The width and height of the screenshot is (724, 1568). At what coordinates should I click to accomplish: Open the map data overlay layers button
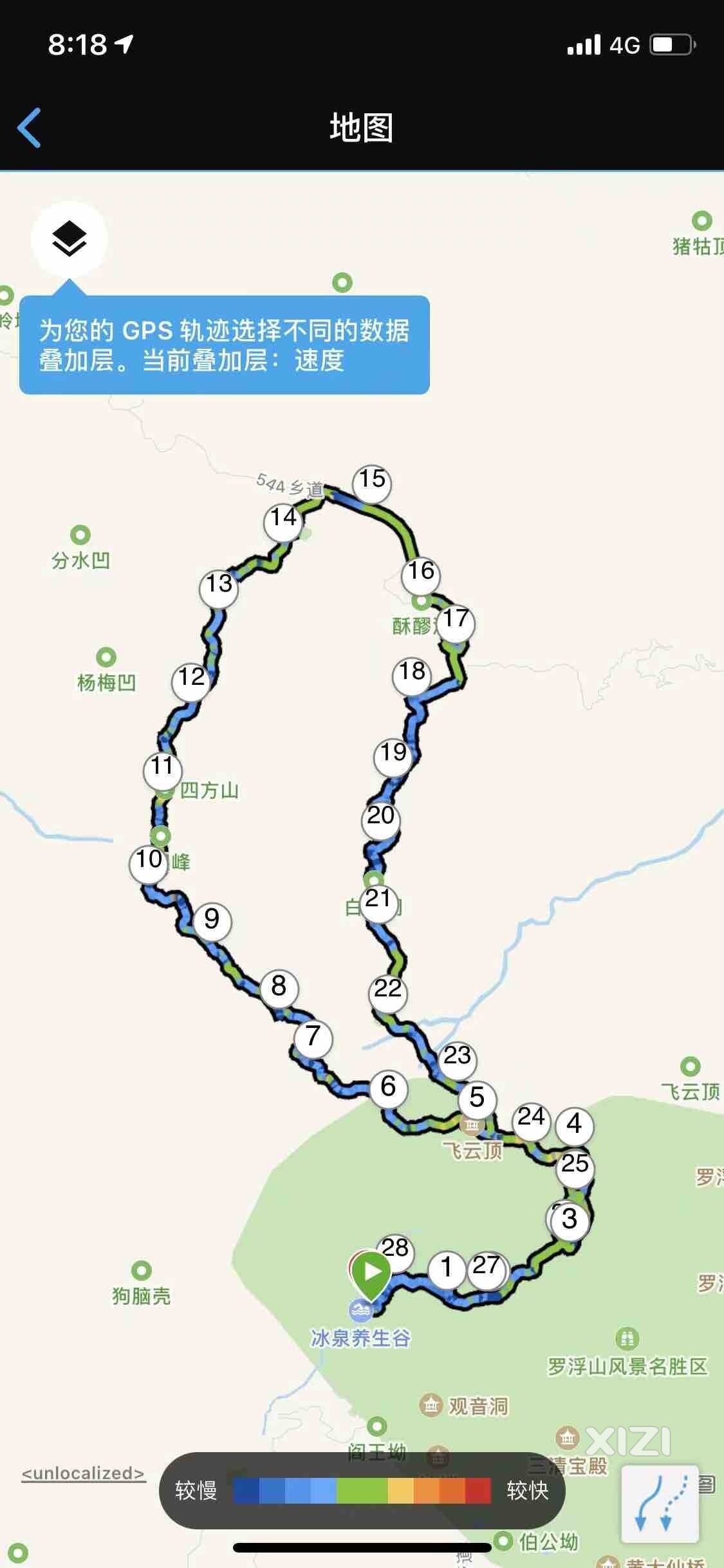point(70,239)
